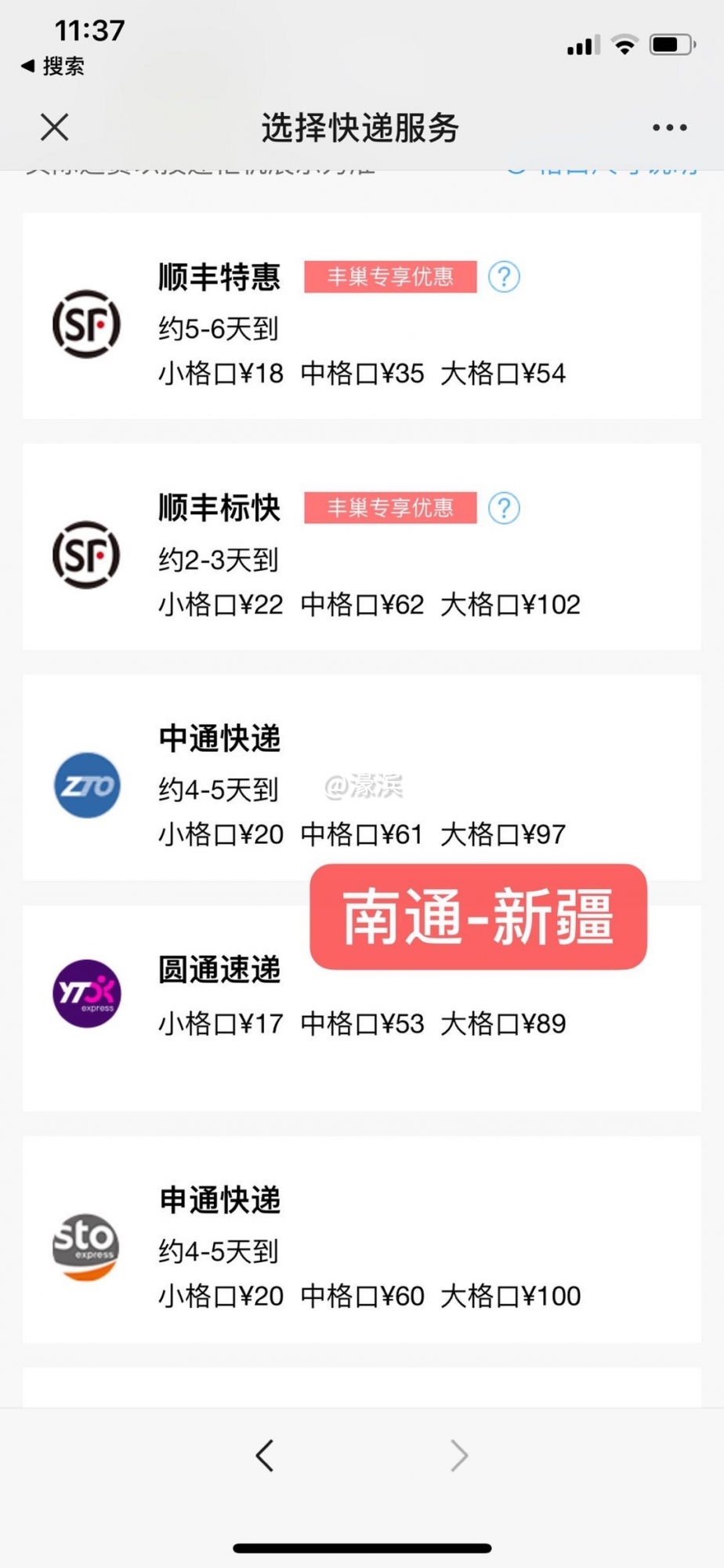Click the question mark next to 顺丰标快
724x1568 pixels.
505,508
